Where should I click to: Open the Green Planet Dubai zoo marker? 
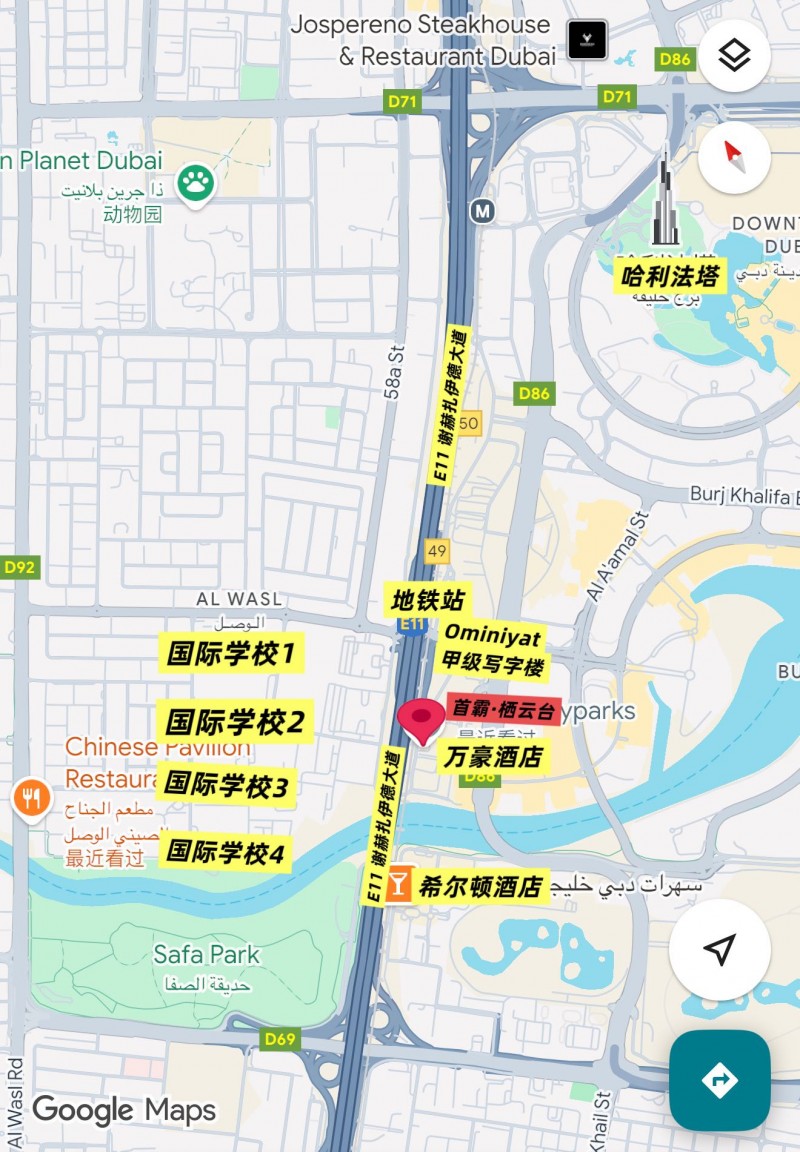196,183
